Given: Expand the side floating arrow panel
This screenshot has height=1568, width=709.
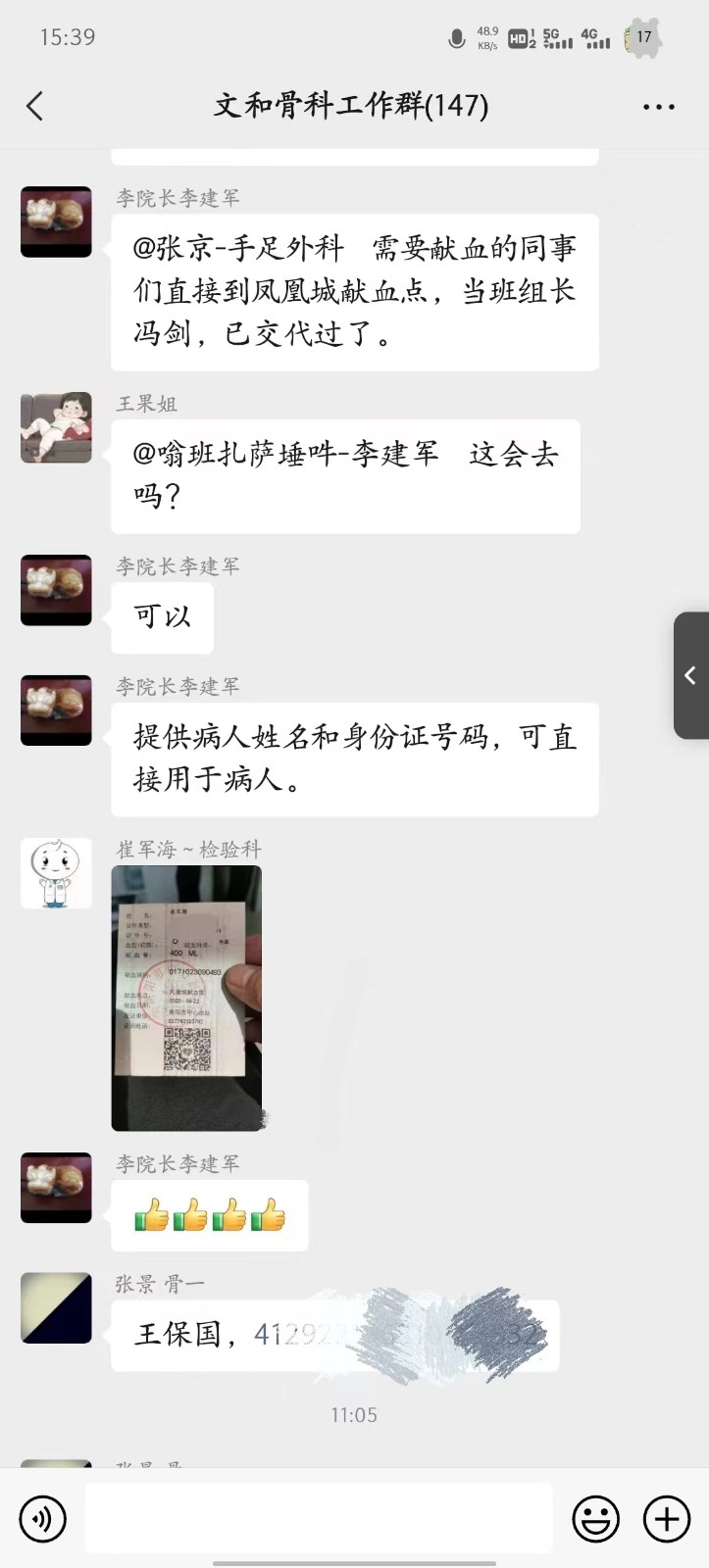Looking at the screenshot, I should pyautogui.click(x=690, y=675).
